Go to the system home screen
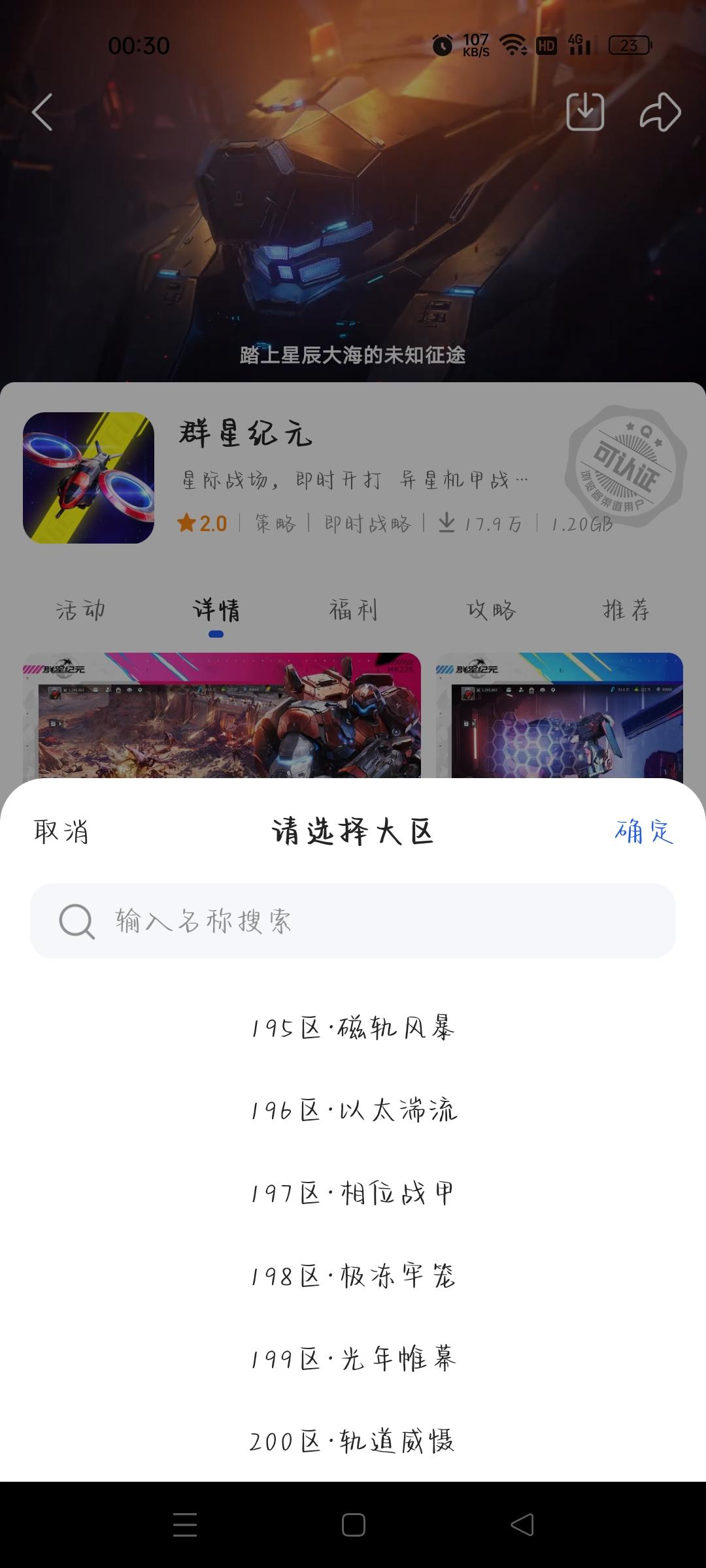706x1568 pixels. click(353, 1525)
